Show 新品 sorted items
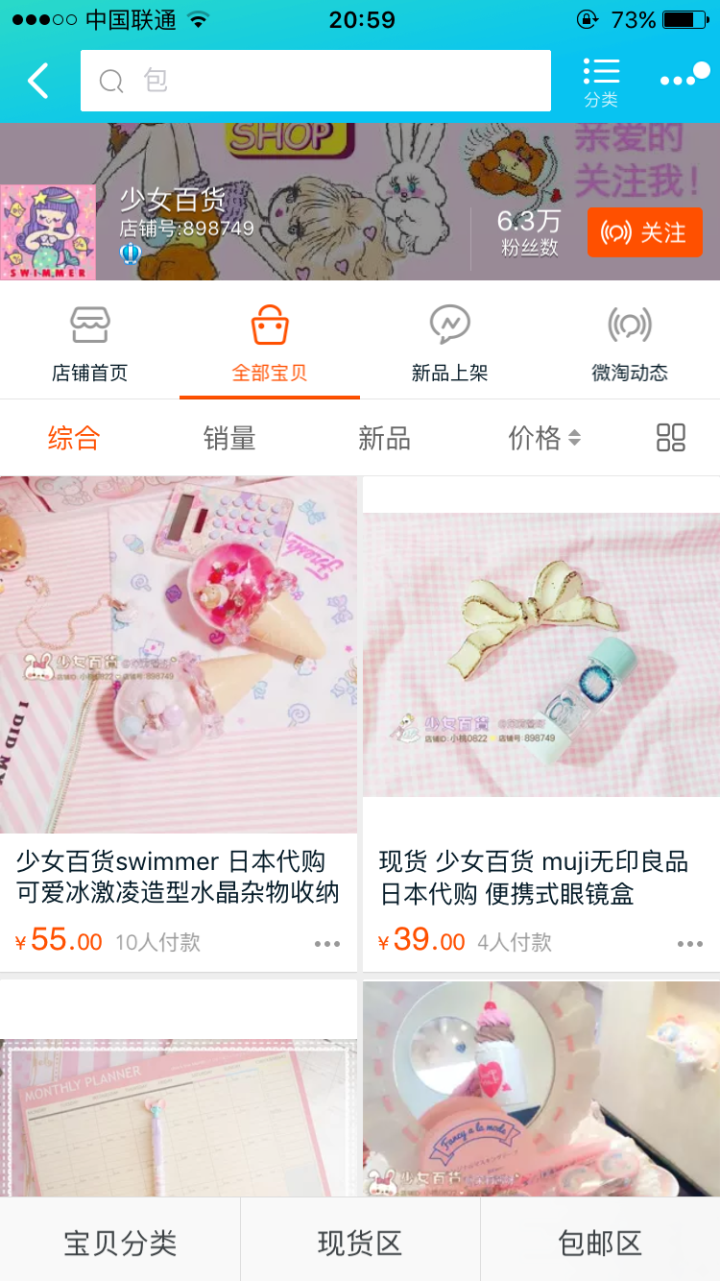 (385, 438)
